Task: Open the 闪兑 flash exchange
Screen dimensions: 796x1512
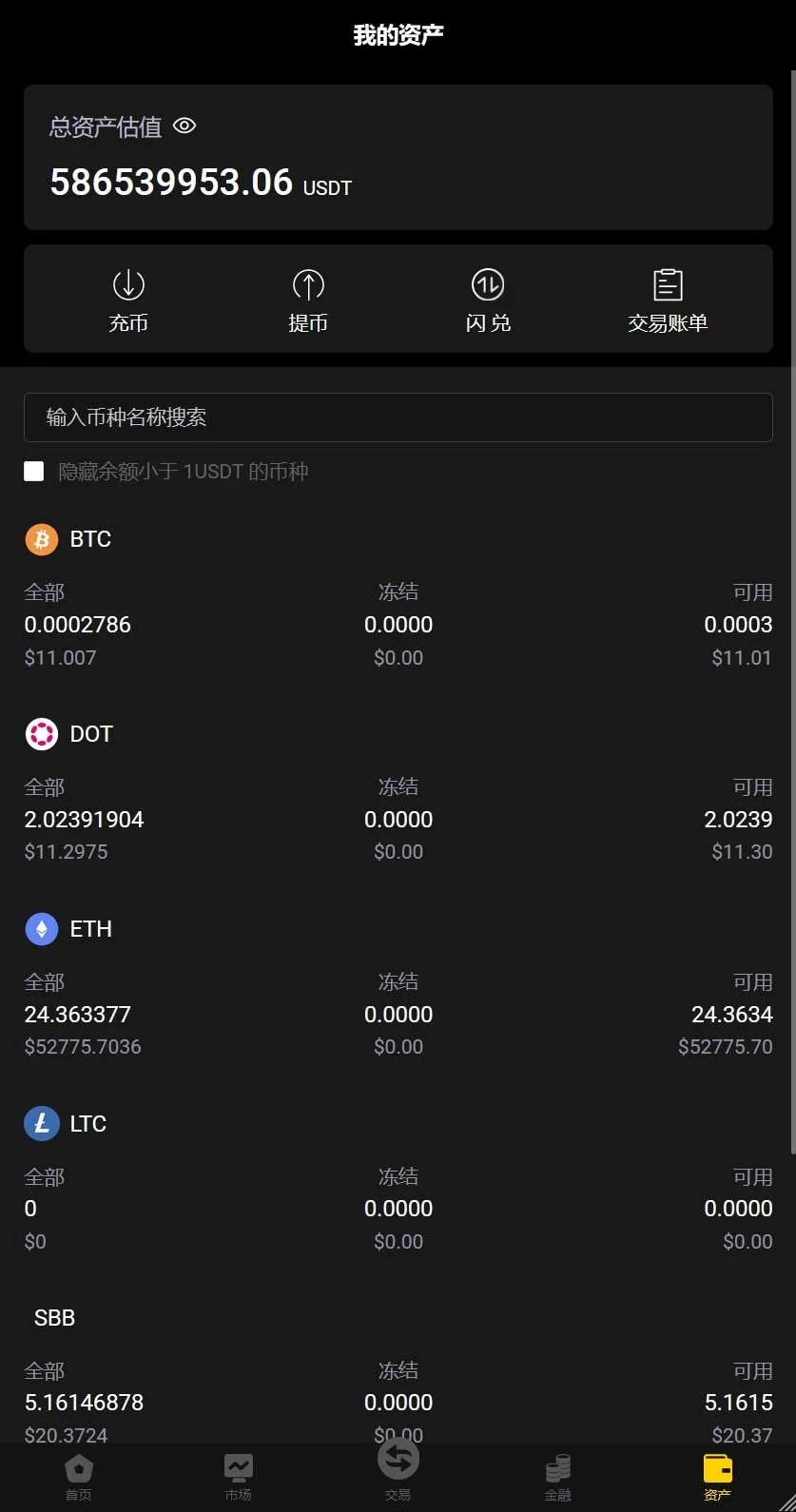Action: coord(488,300)
